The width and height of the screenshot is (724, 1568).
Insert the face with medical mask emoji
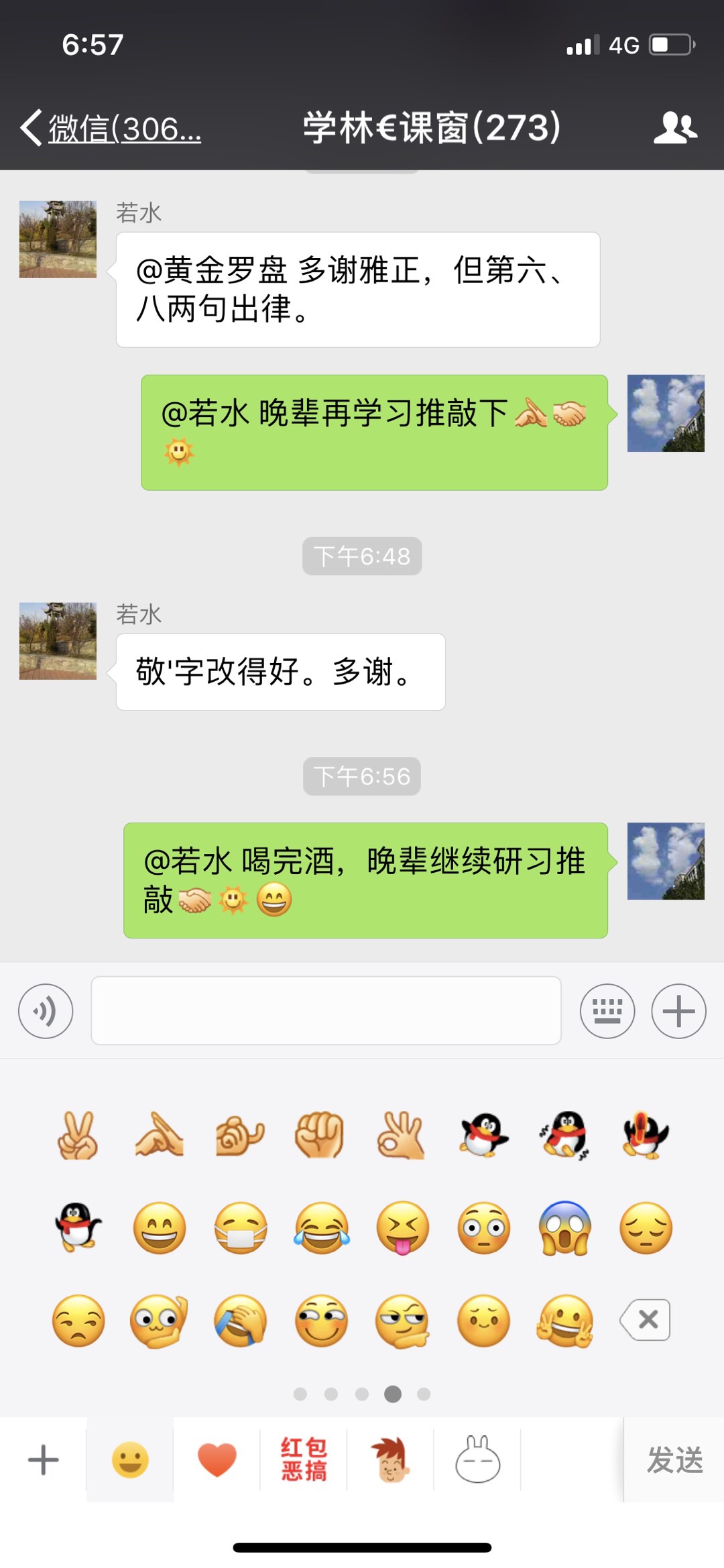241,1228
